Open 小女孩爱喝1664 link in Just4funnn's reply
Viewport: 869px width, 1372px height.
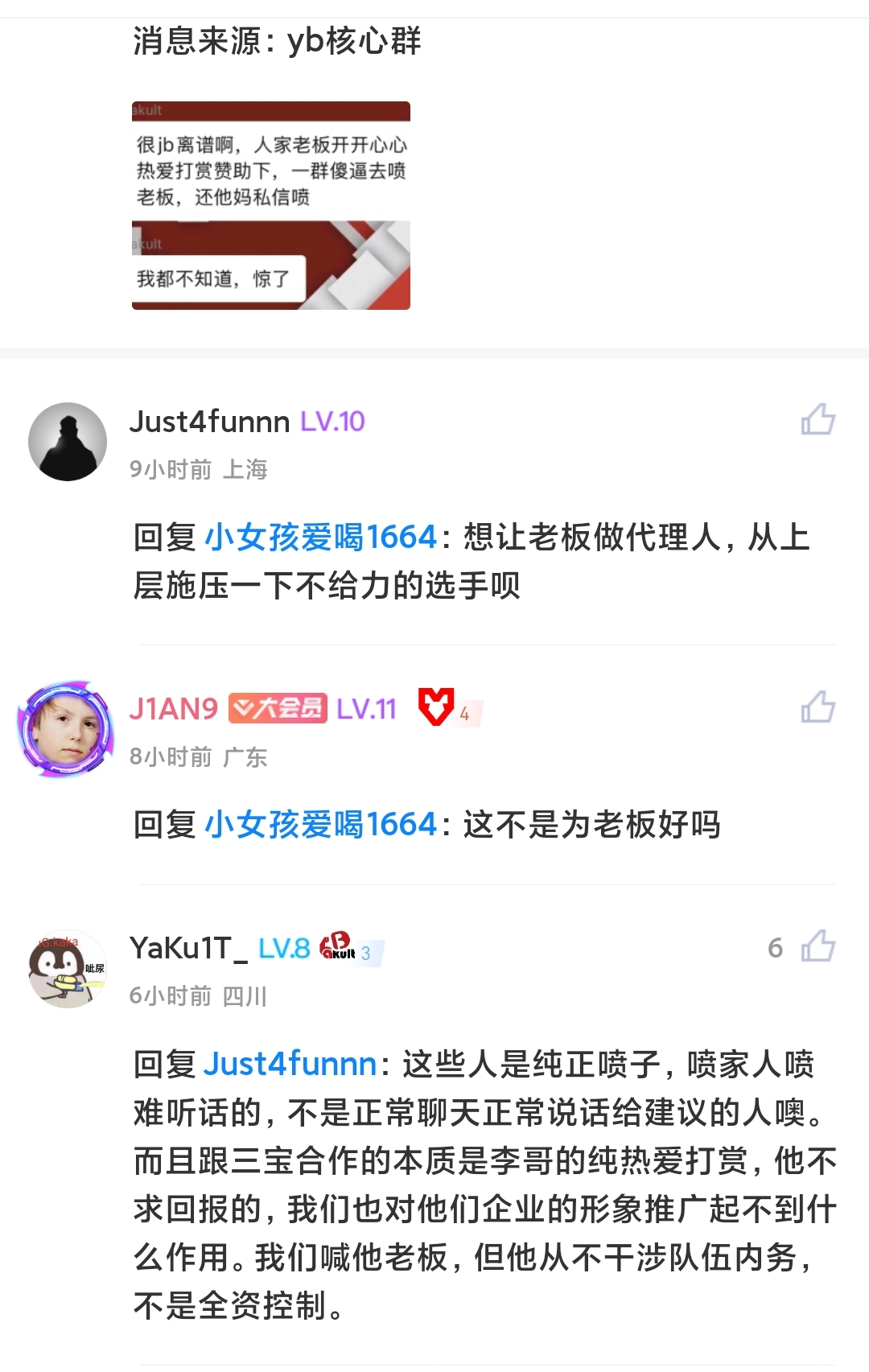point(321,538)
